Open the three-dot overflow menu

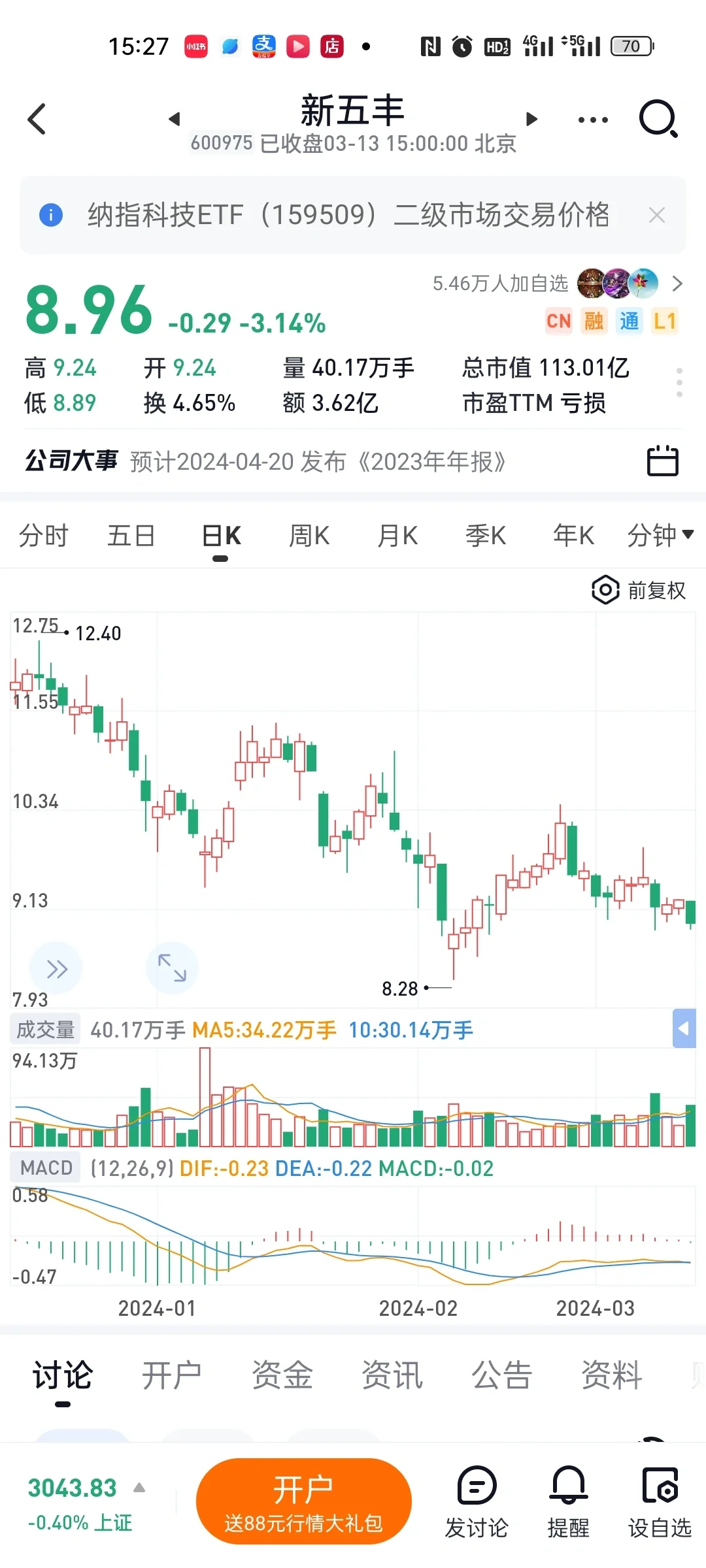click(593, 120)
